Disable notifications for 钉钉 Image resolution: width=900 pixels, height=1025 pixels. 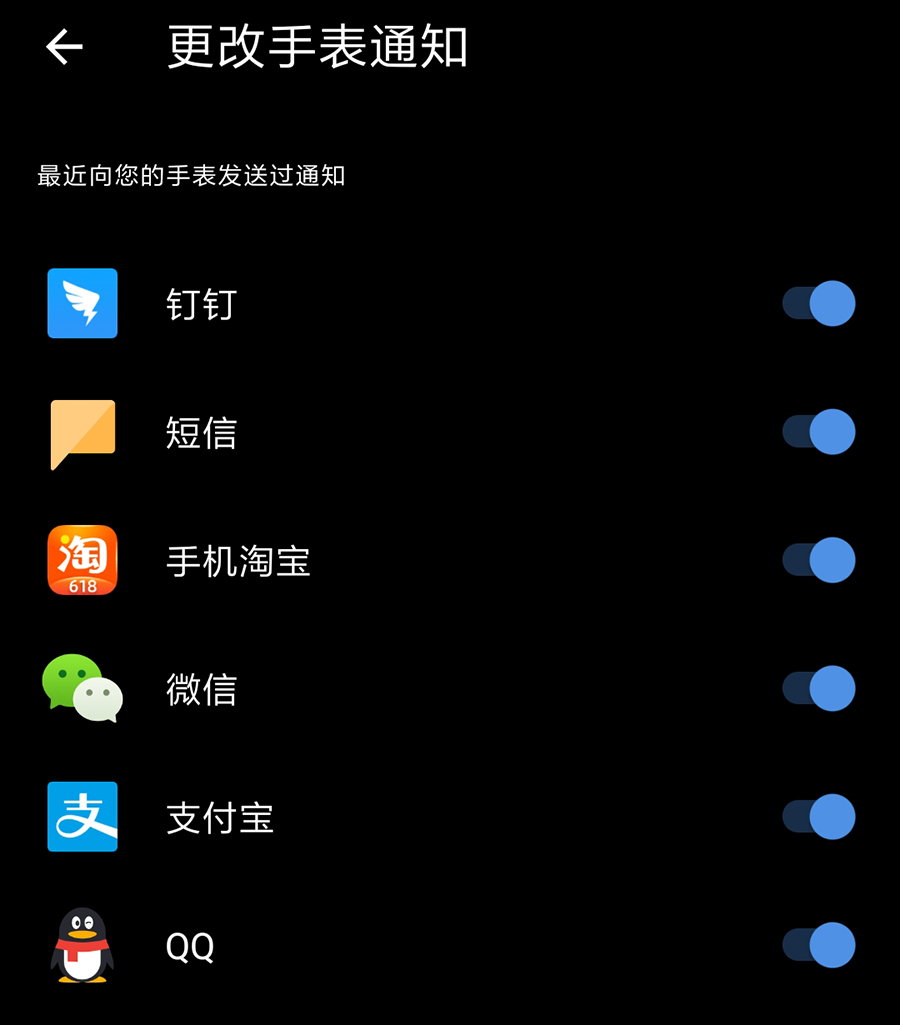pos(818,304)
